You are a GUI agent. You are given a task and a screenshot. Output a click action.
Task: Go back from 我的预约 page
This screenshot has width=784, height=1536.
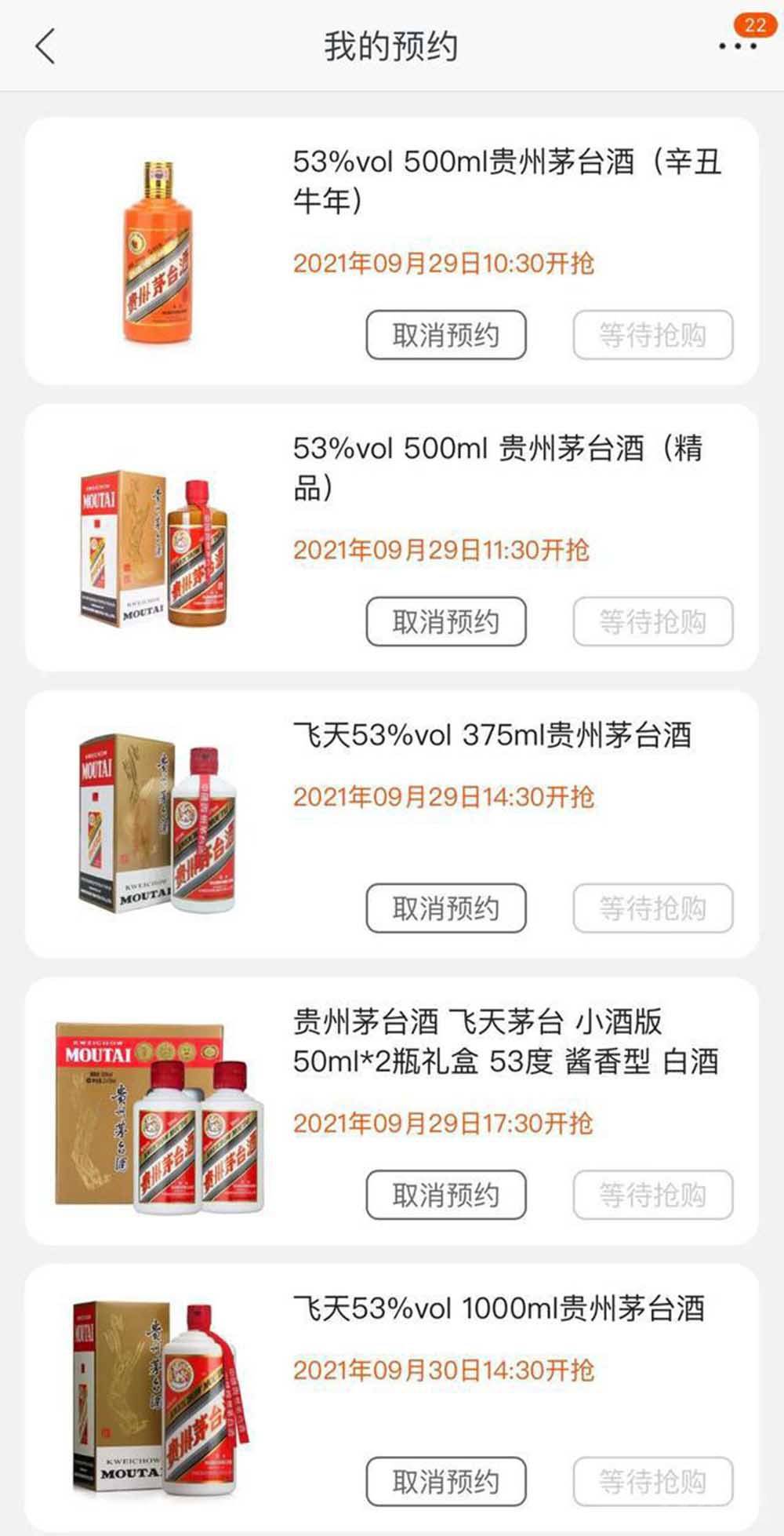click(x=45, y=46)
